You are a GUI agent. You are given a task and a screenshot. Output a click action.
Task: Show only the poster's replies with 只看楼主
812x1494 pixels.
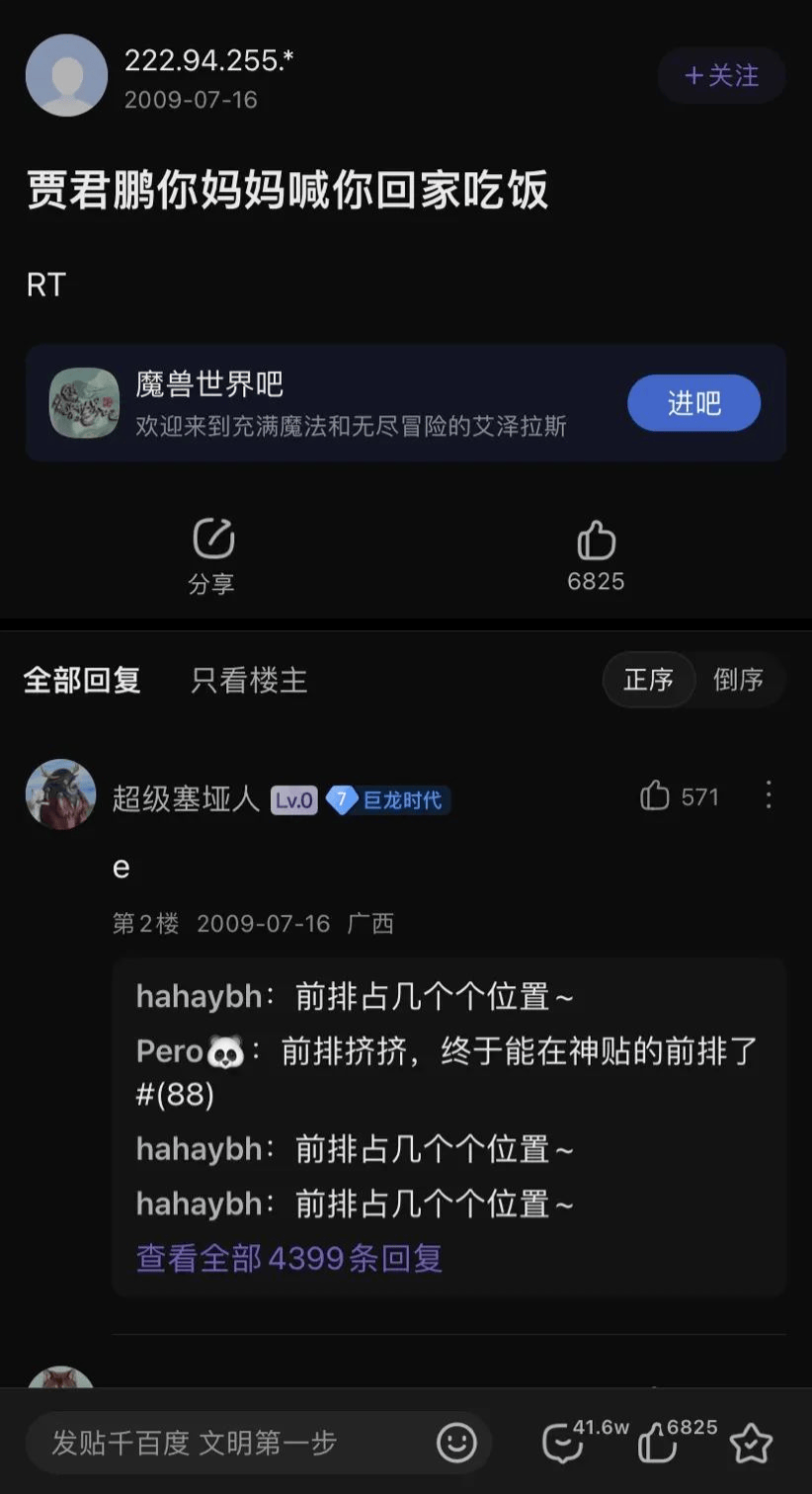click(249, 680)
